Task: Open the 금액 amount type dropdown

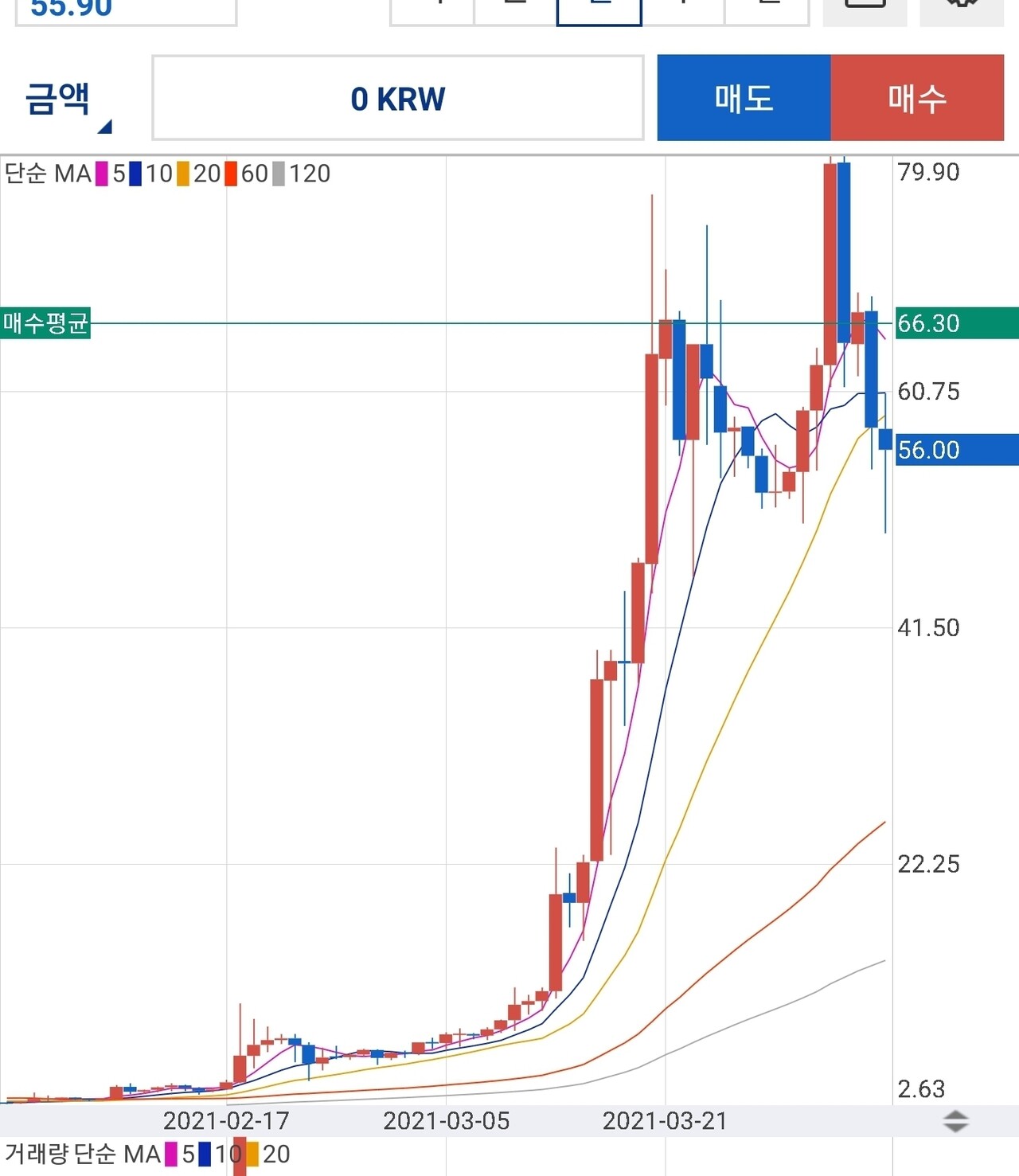Action: click(x=68, y=101)
